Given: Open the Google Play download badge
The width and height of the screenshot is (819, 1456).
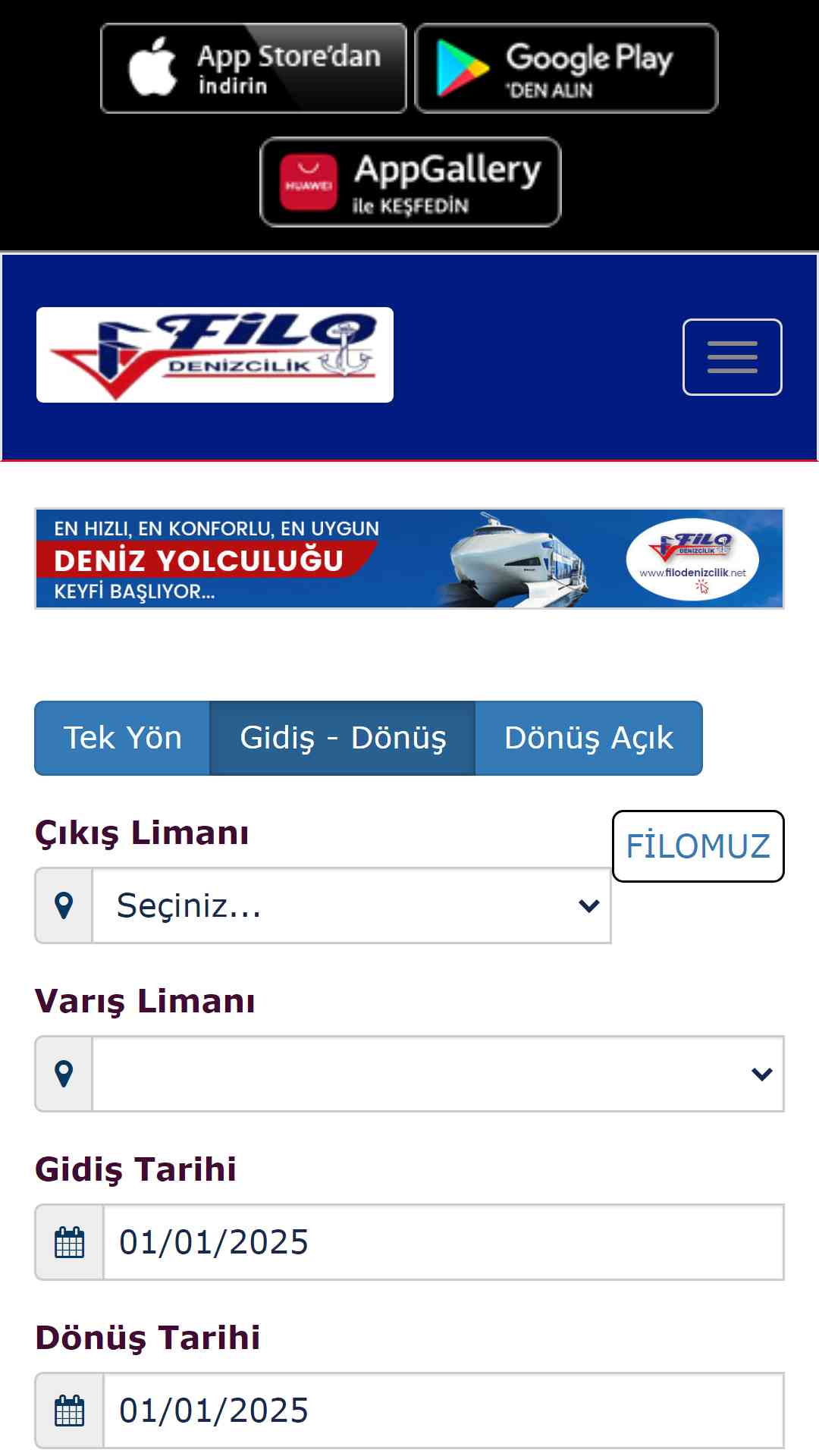Looking at the screenshot, I should tap(566, 68).
